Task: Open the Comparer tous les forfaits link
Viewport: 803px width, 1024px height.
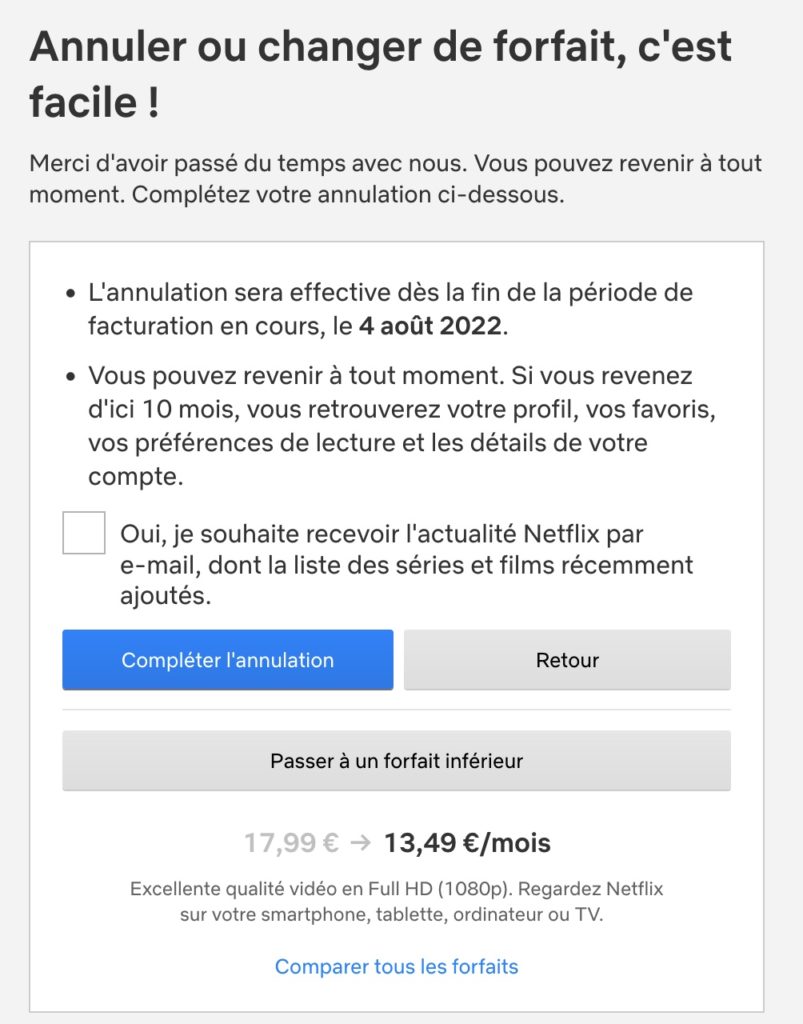Action: pyautogui.click(x=396, y=966)
